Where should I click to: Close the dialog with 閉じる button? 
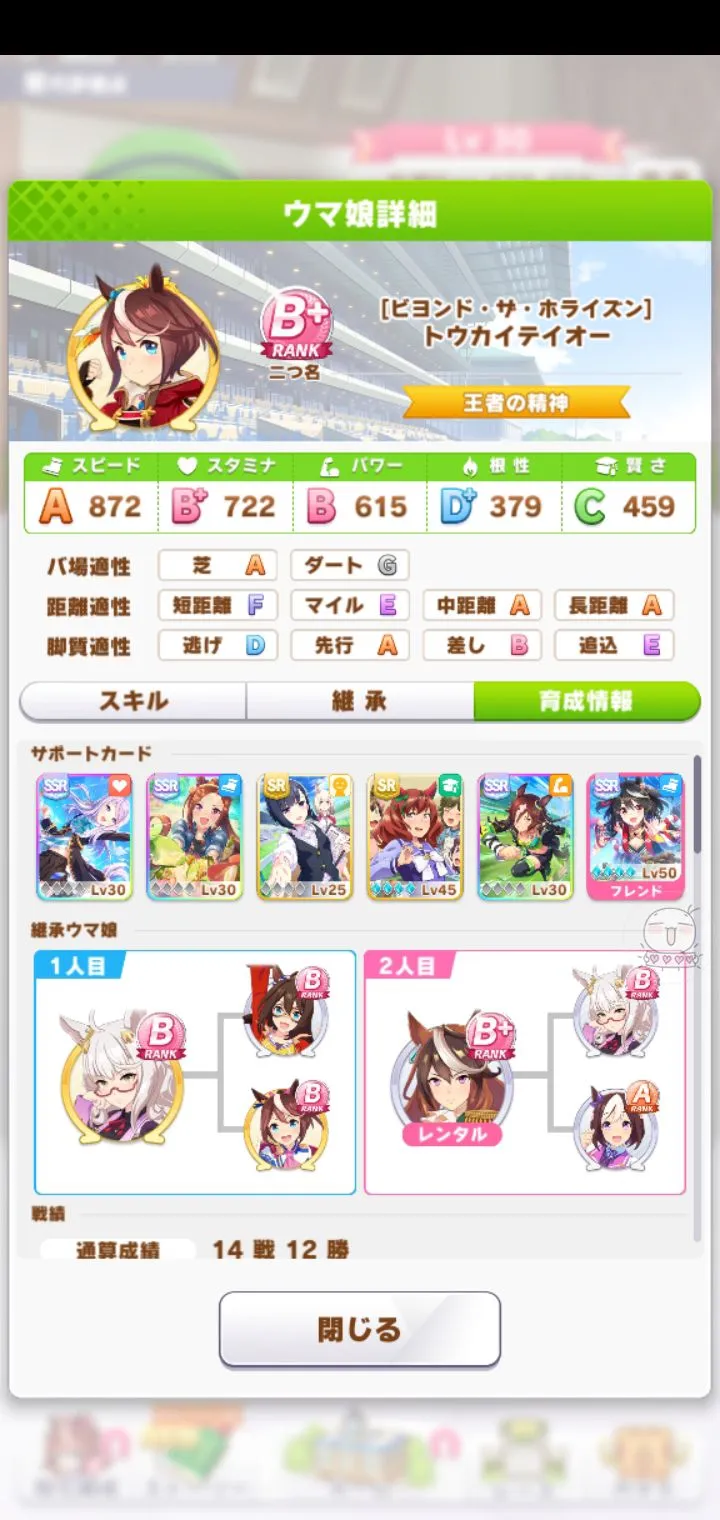pos(360,1329)
